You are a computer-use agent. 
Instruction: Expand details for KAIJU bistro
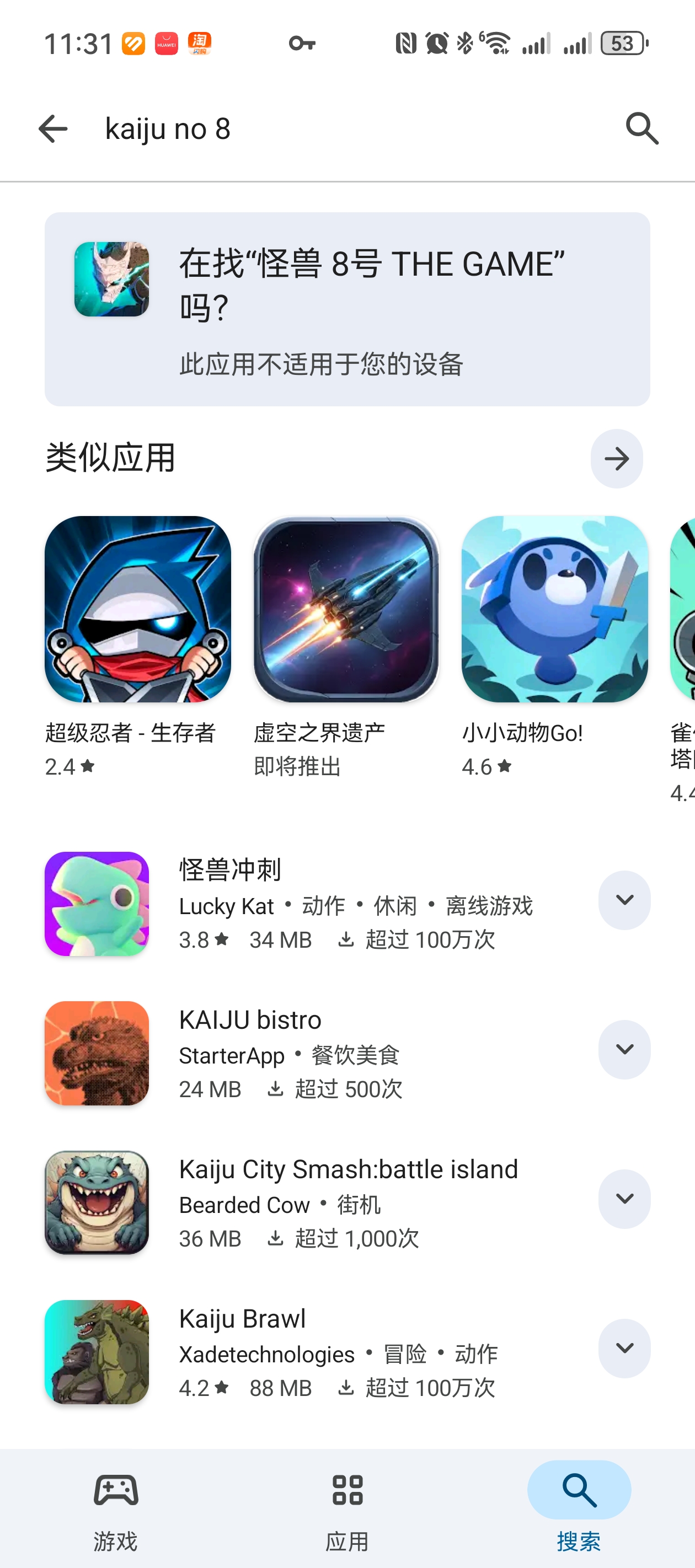coord(624,1049)
